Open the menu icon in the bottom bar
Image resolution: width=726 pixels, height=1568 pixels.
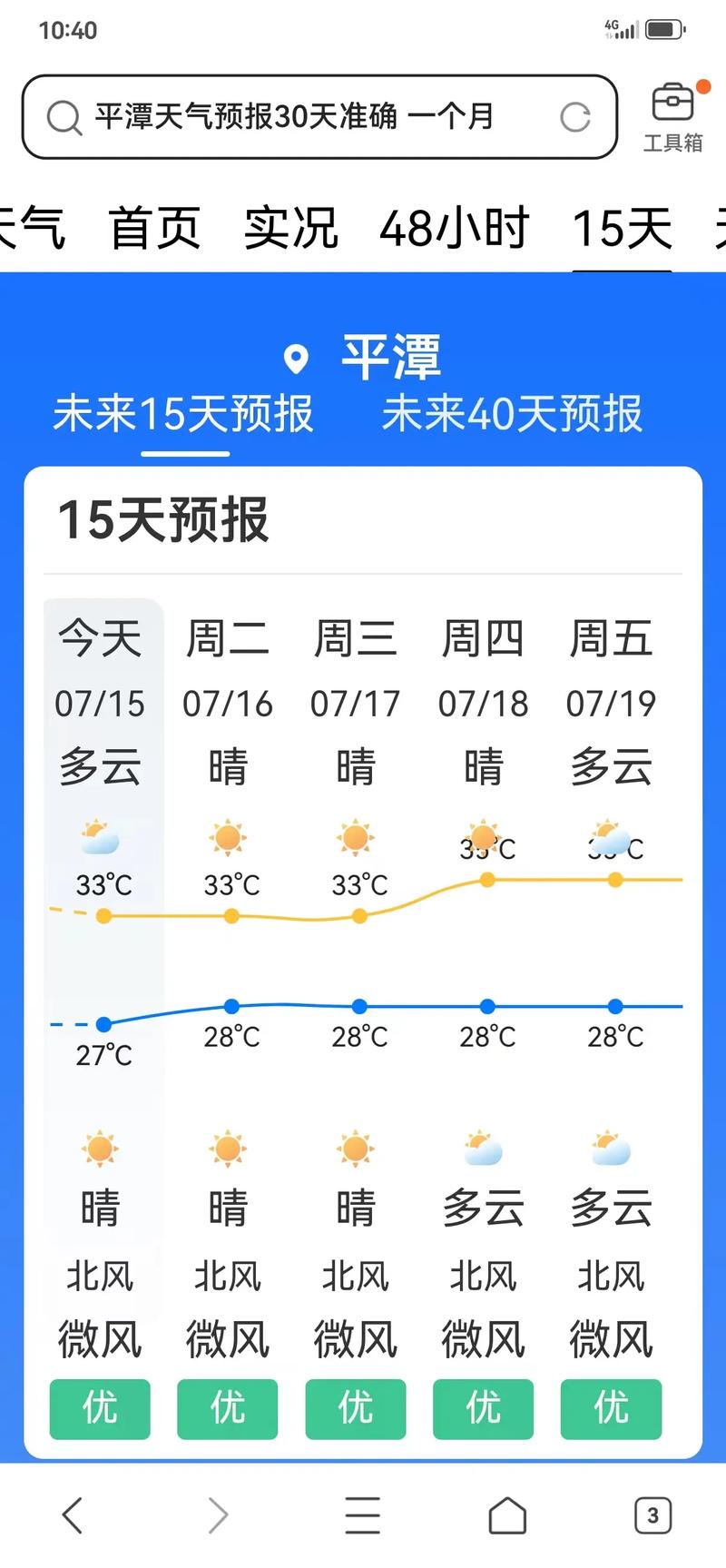362,1514
